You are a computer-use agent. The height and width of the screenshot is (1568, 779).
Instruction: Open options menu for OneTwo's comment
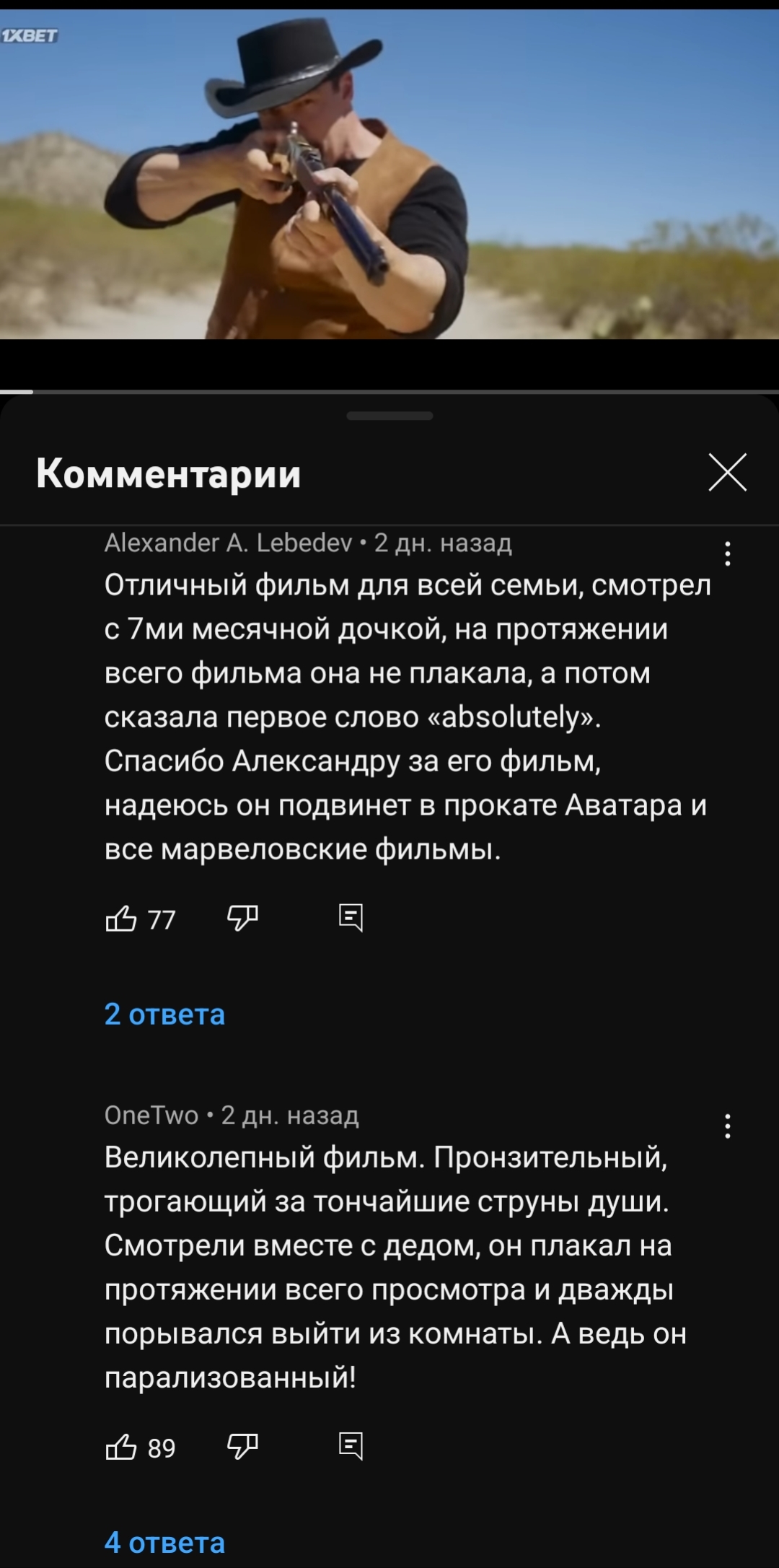click(x=727, y=1126)
